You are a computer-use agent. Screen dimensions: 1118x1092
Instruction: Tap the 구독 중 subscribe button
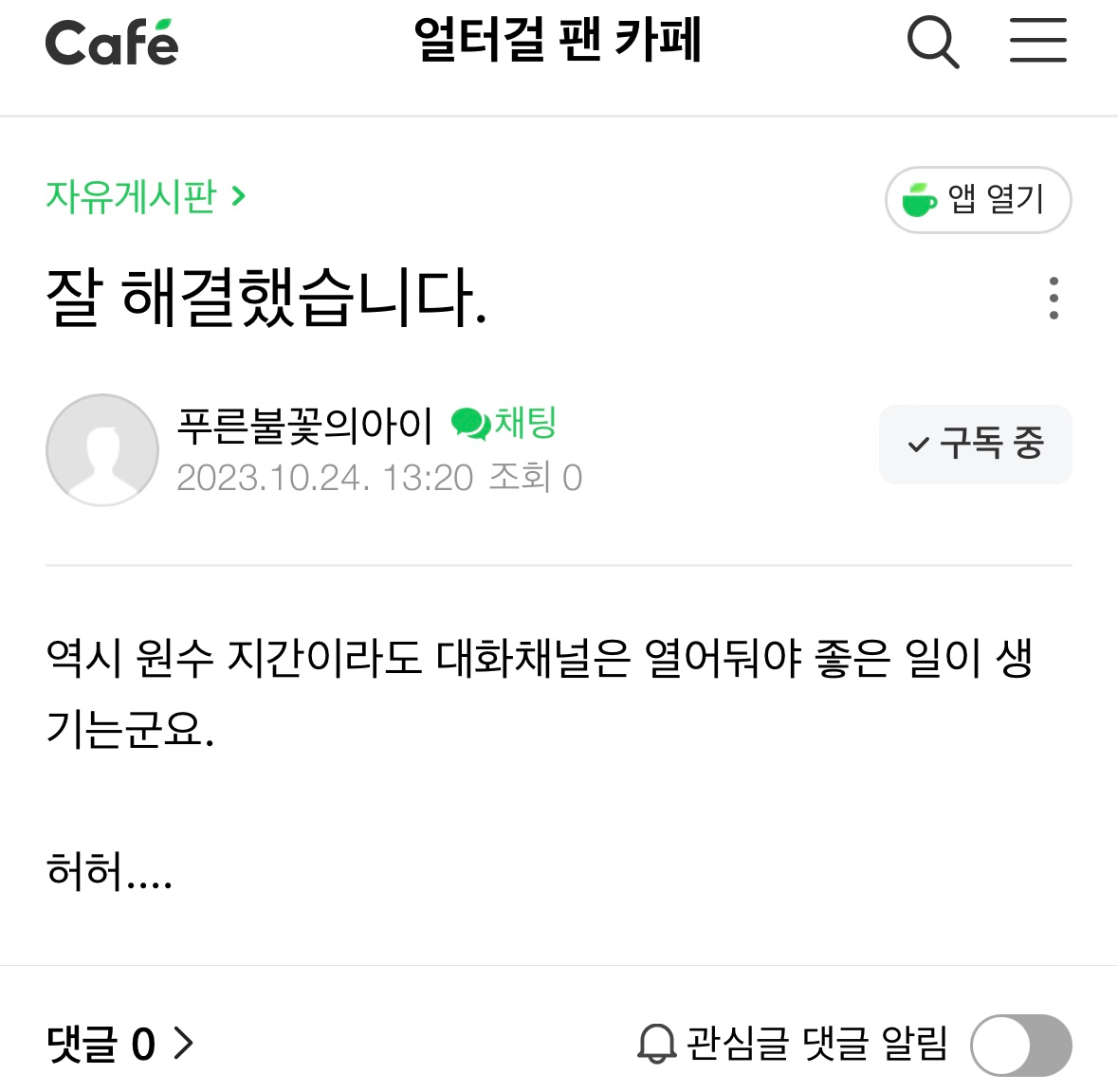(975, 444)
